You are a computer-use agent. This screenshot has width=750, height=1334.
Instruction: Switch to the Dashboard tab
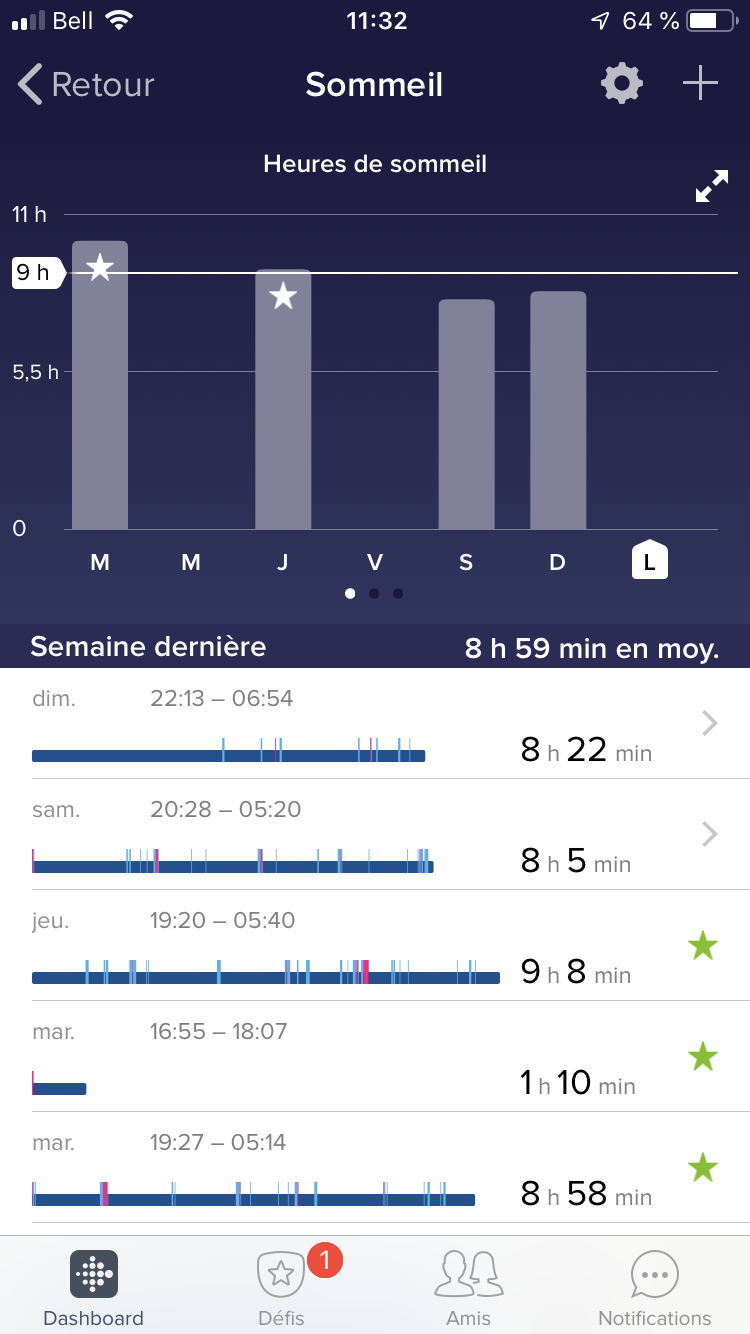point(94,1288)
